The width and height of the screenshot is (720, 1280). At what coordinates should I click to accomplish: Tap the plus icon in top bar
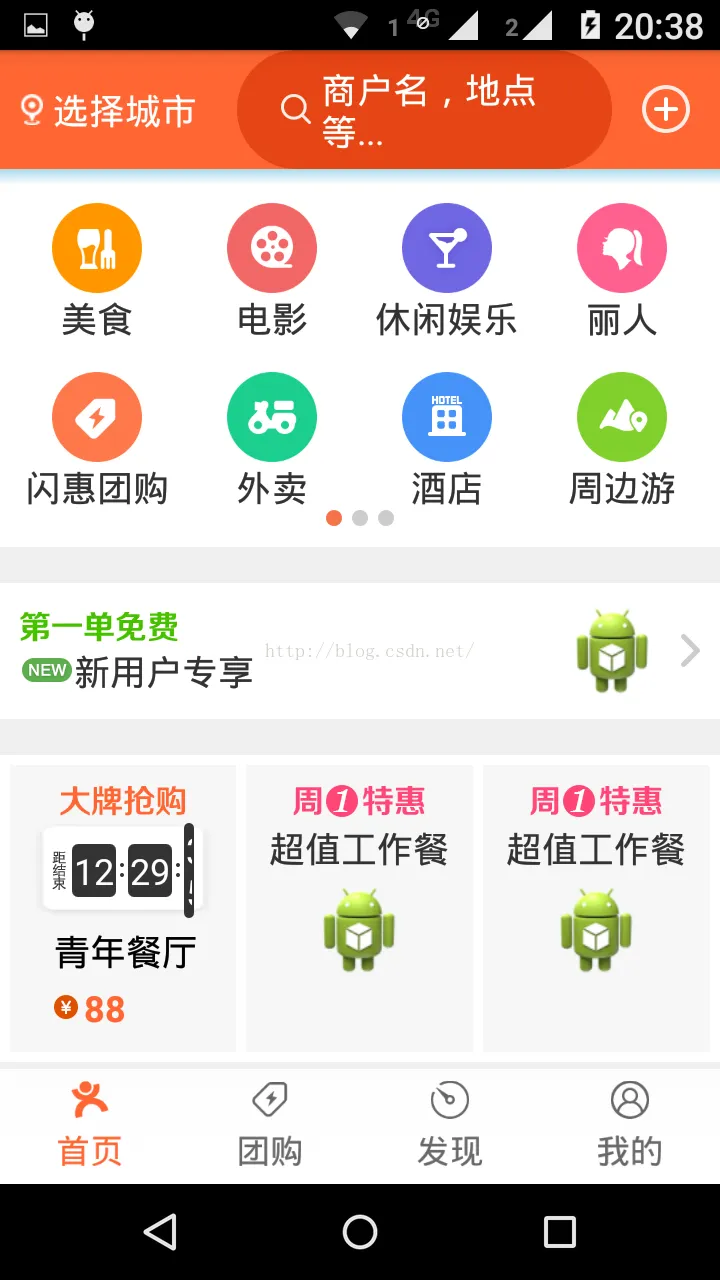tap(666, 109)
